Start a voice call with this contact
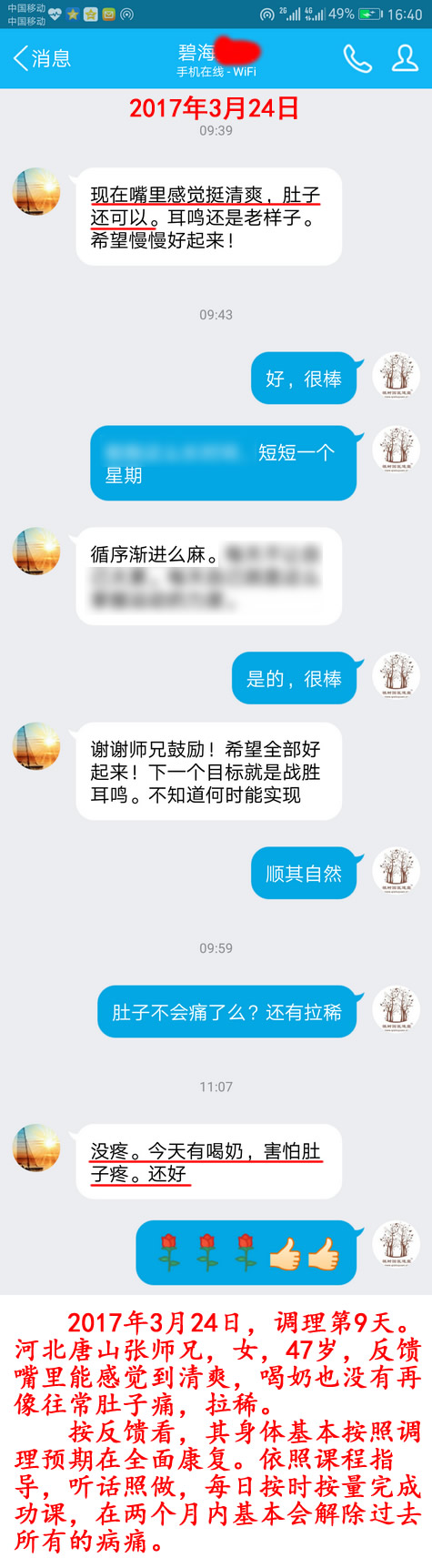The width and height of the screenshot is (432, 1568). (x=357, y=58)
